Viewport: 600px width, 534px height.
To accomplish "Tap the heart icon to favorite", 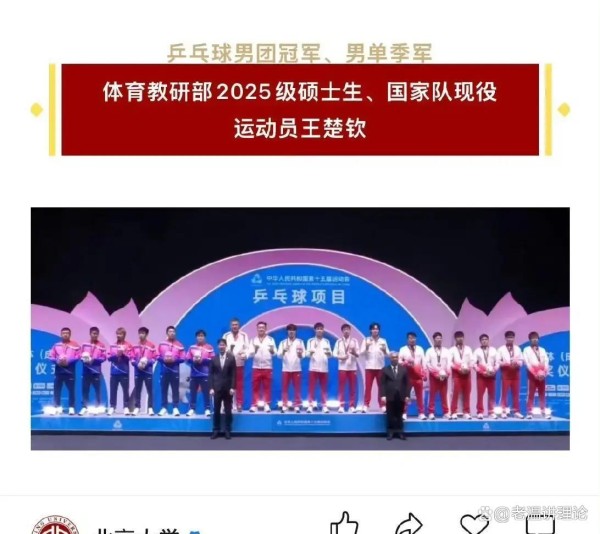I will 473,523.
